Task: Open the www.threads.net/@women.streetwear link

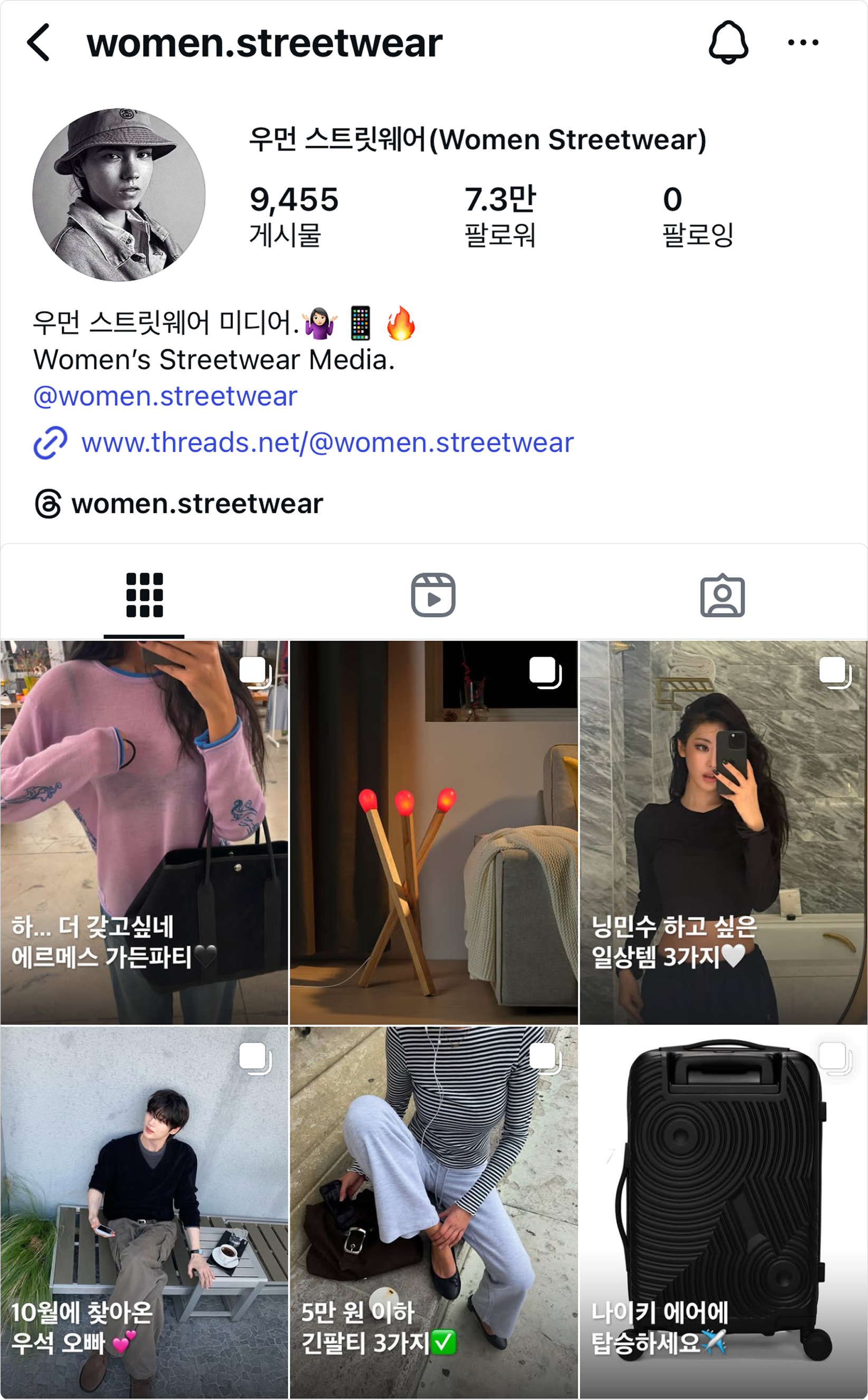Action: [x=327, y=443]
